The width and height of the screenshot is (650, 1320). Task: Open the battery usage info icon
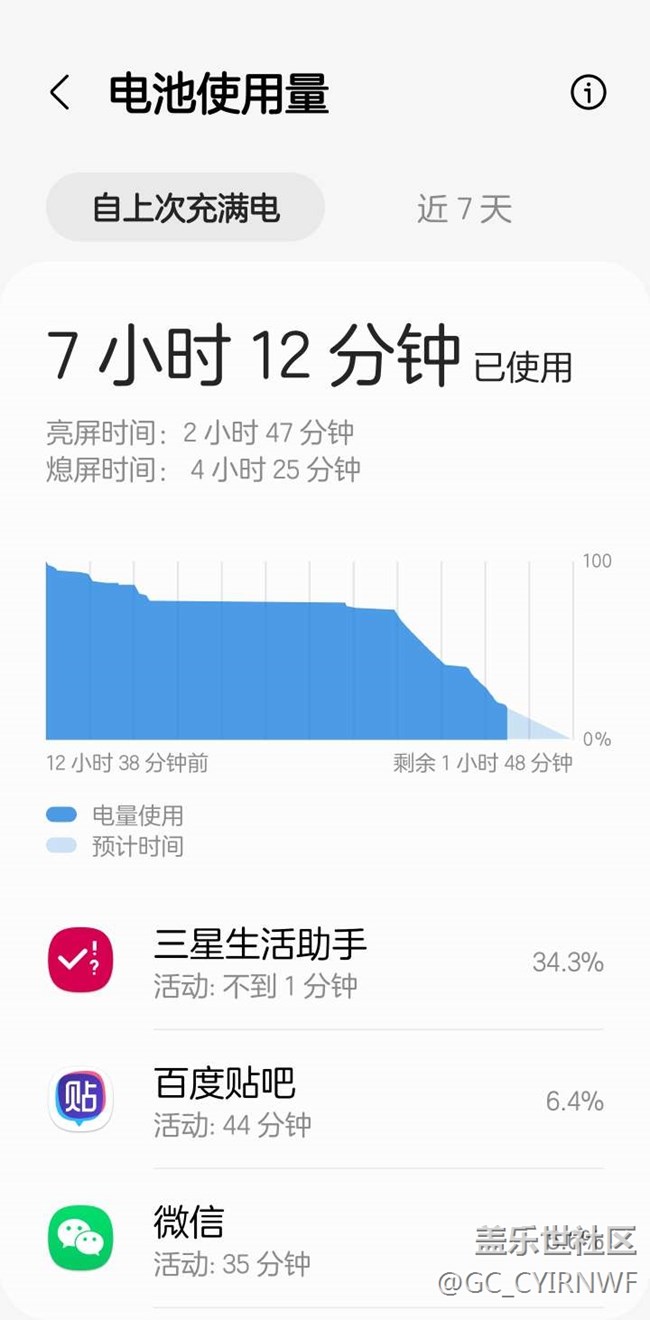point(588,93)
